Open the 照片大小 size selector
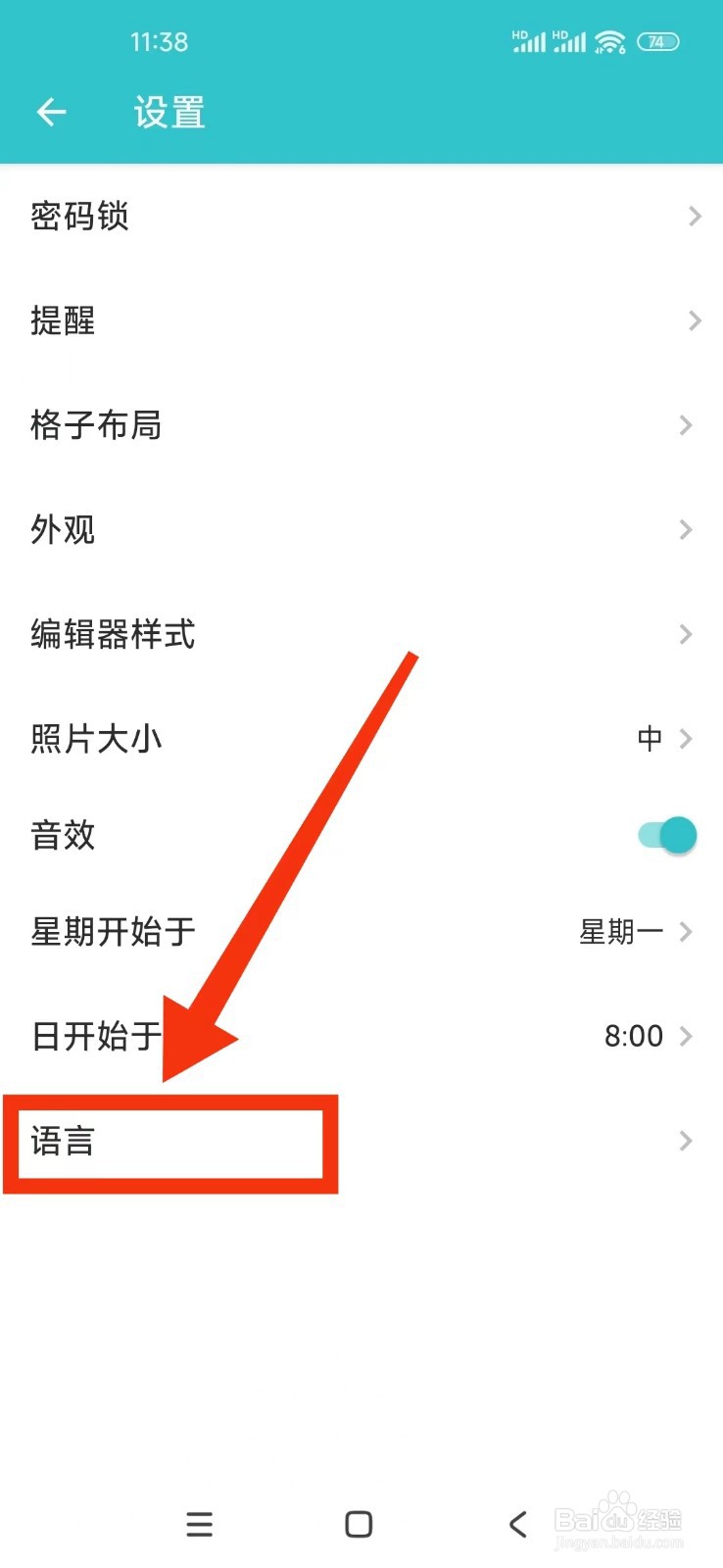This screenshot has height=1568, width=723. (361, 739)
